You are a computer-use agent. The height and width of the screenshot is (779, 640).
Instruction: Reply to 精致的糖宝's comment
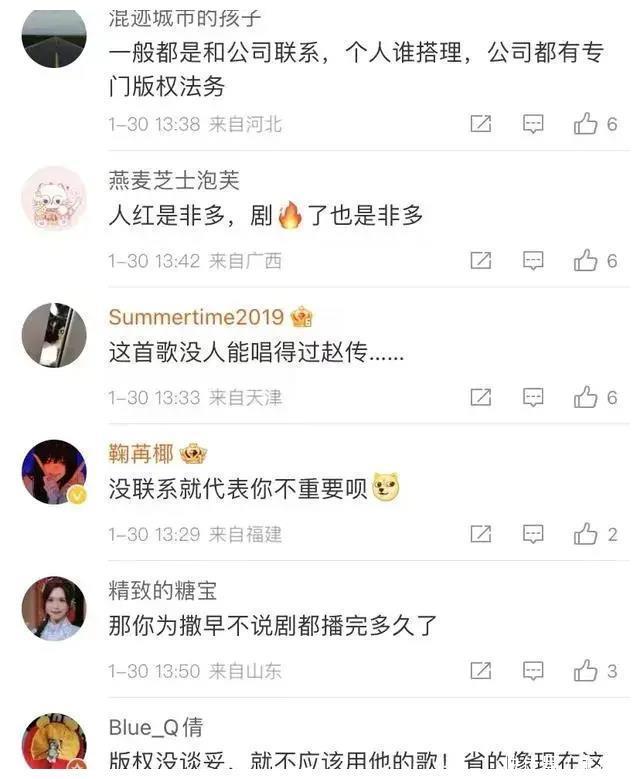(x=534, y=671)
